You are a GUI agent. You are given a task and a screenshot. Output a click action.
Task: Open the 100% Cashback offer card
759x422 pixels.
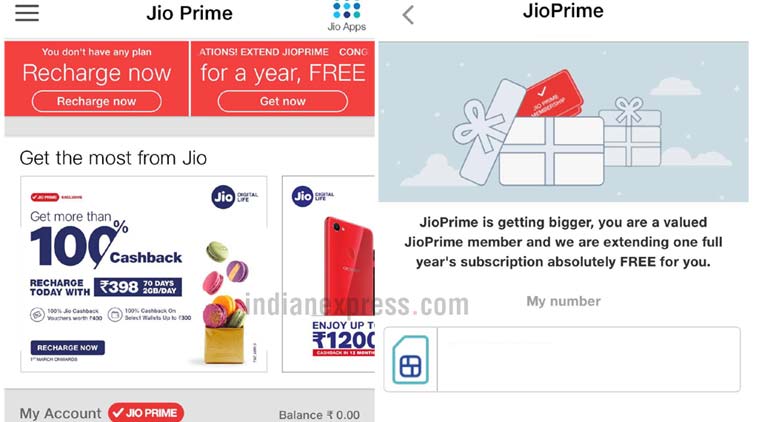point(143,274)
